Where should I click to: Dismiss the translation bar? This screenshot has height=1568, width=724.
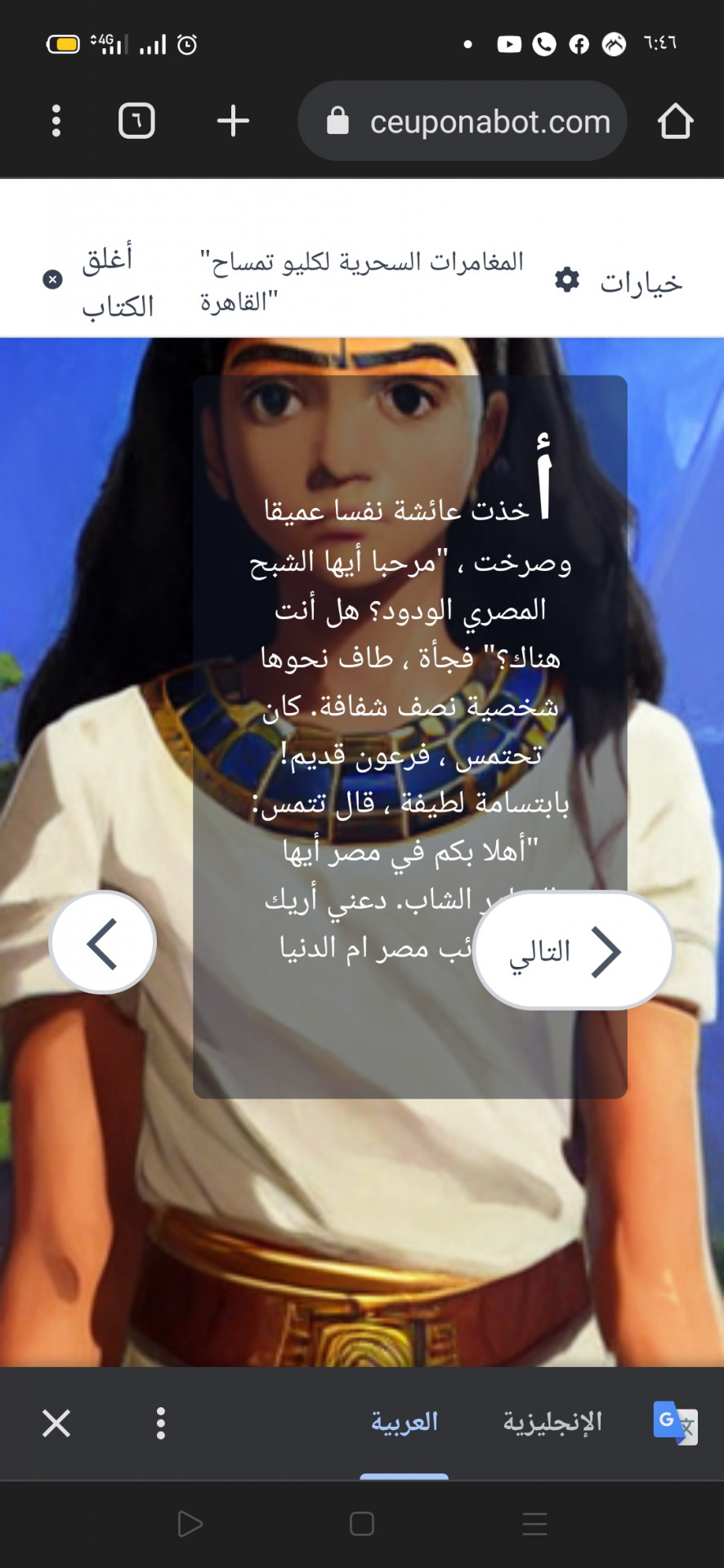pyautogui.click(x=56, y=1423)
